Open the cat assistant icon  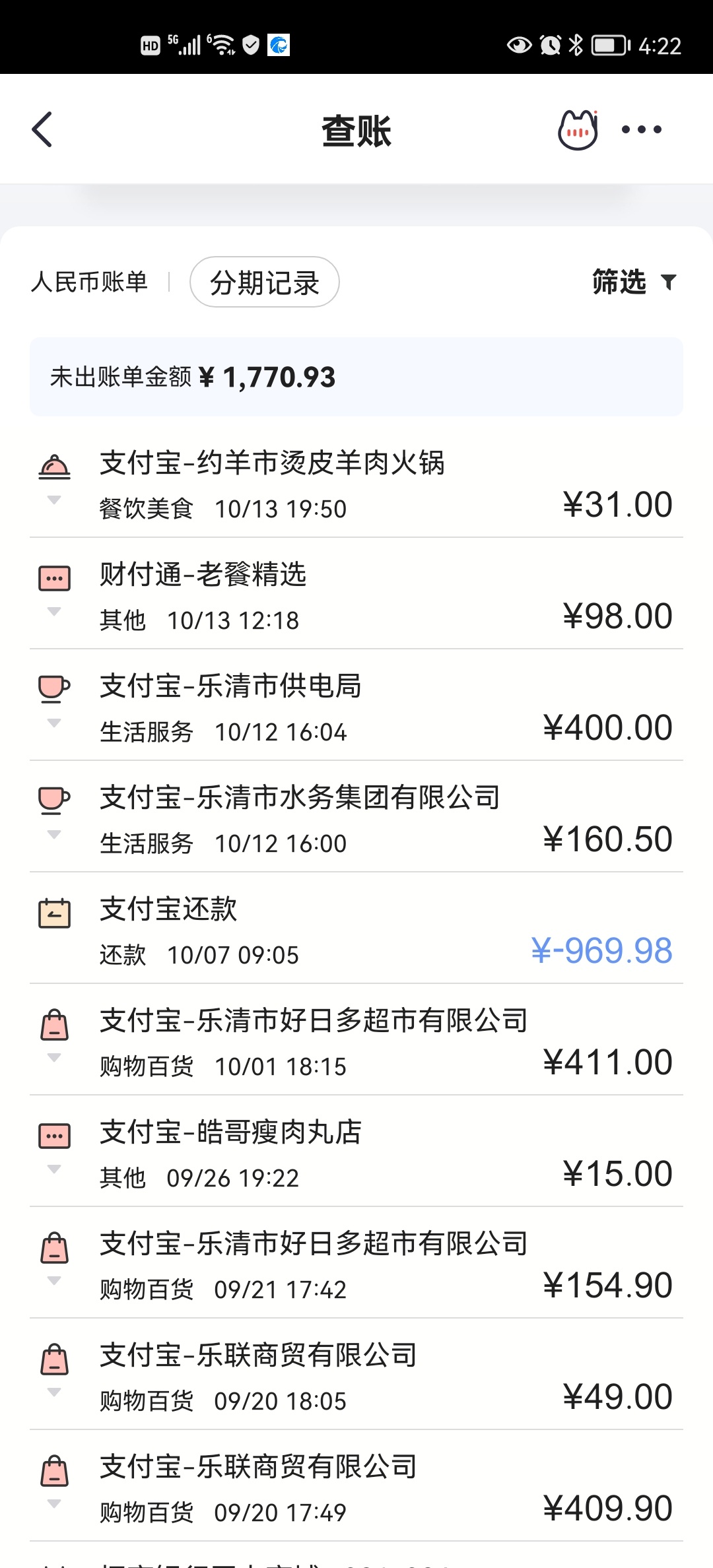(x=578, y=130)
